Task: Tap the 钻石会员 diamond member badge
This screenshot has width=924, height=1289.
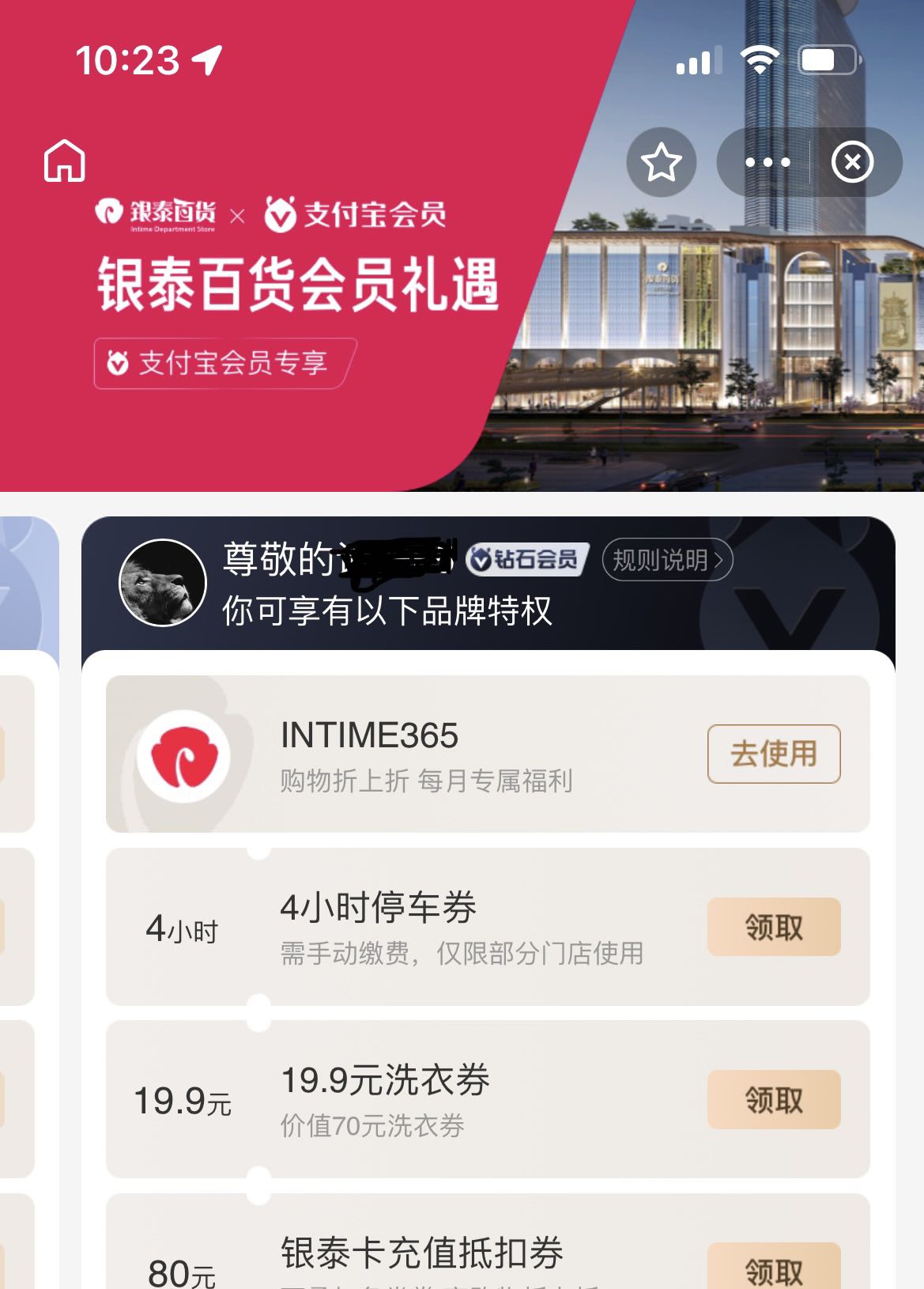Action: [x=526, y=558]
